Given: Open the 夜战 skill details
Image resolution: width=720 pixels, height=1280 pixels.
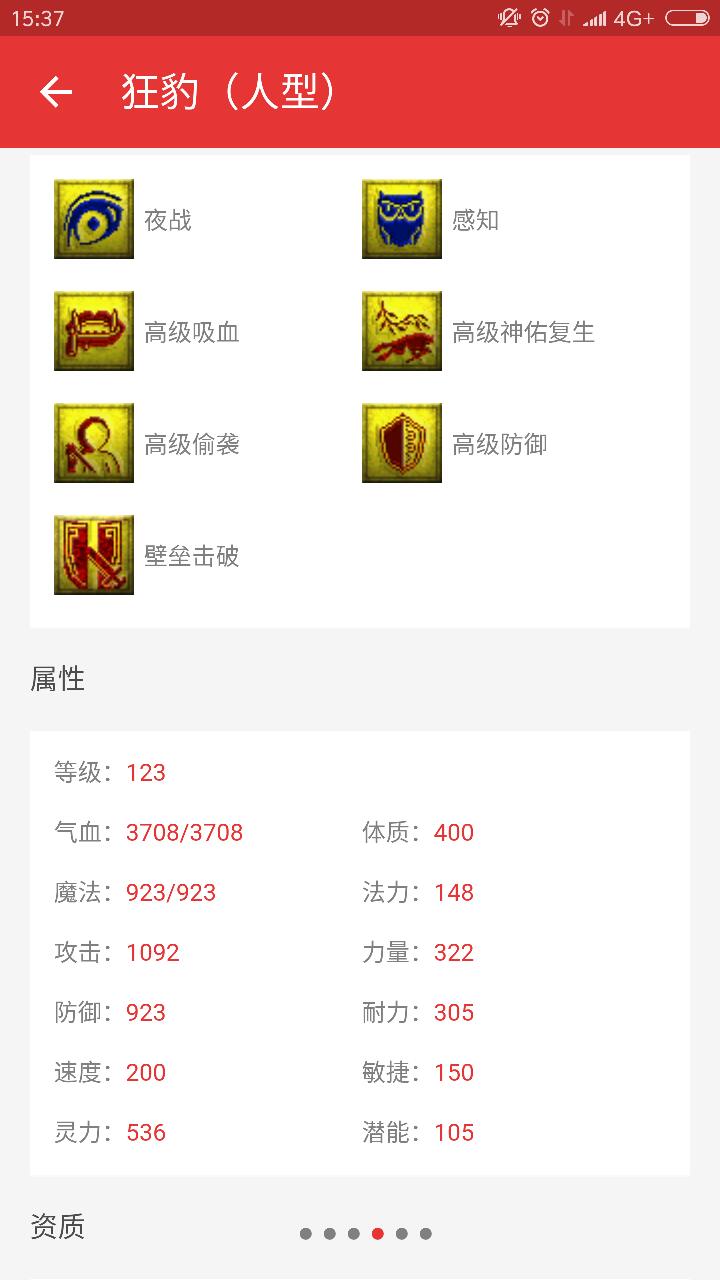Looking at the screenshot, I should tap(94, 220).
